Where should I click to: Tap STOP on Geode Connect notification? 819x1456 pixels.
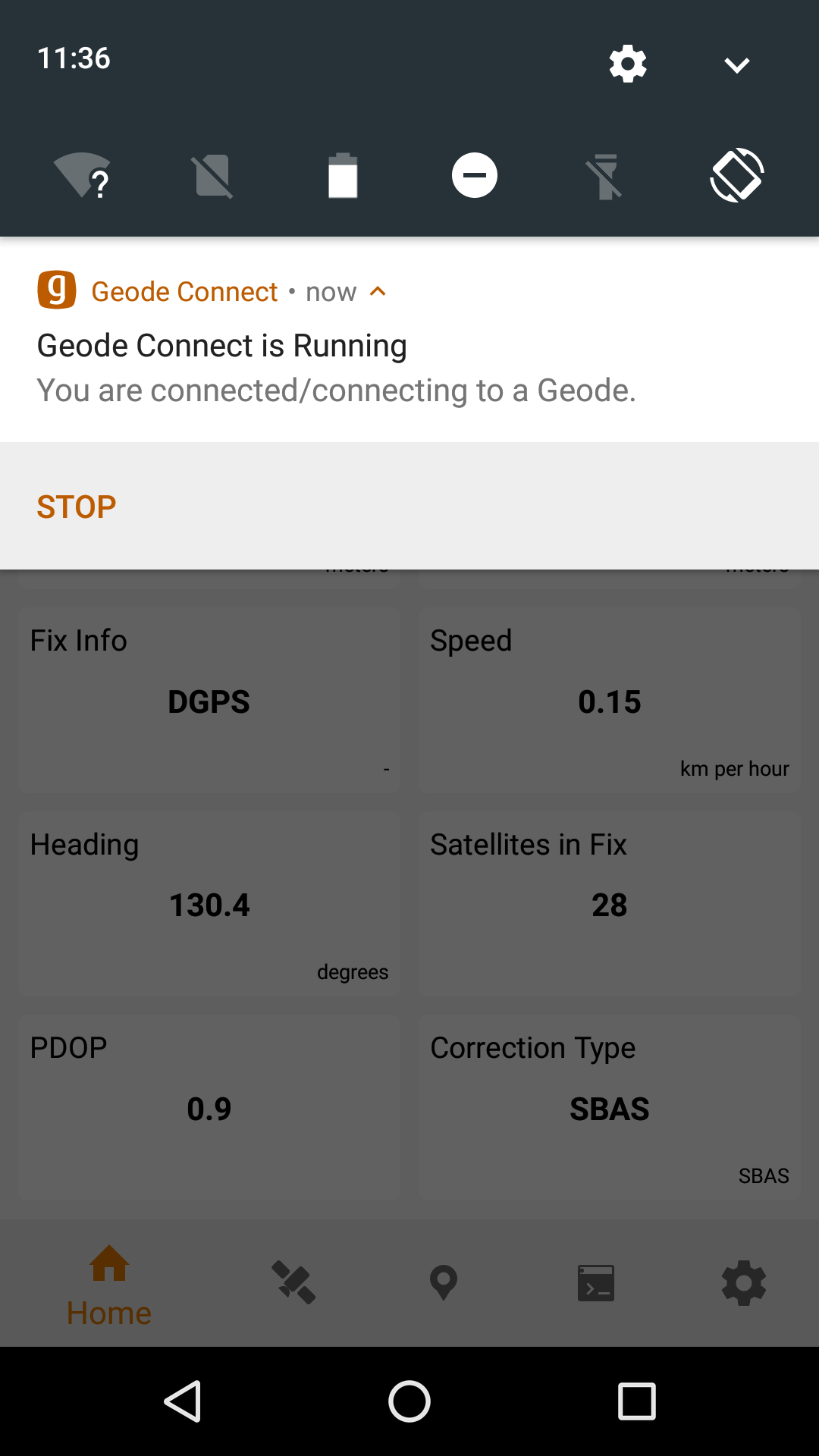tap(77, 507)
